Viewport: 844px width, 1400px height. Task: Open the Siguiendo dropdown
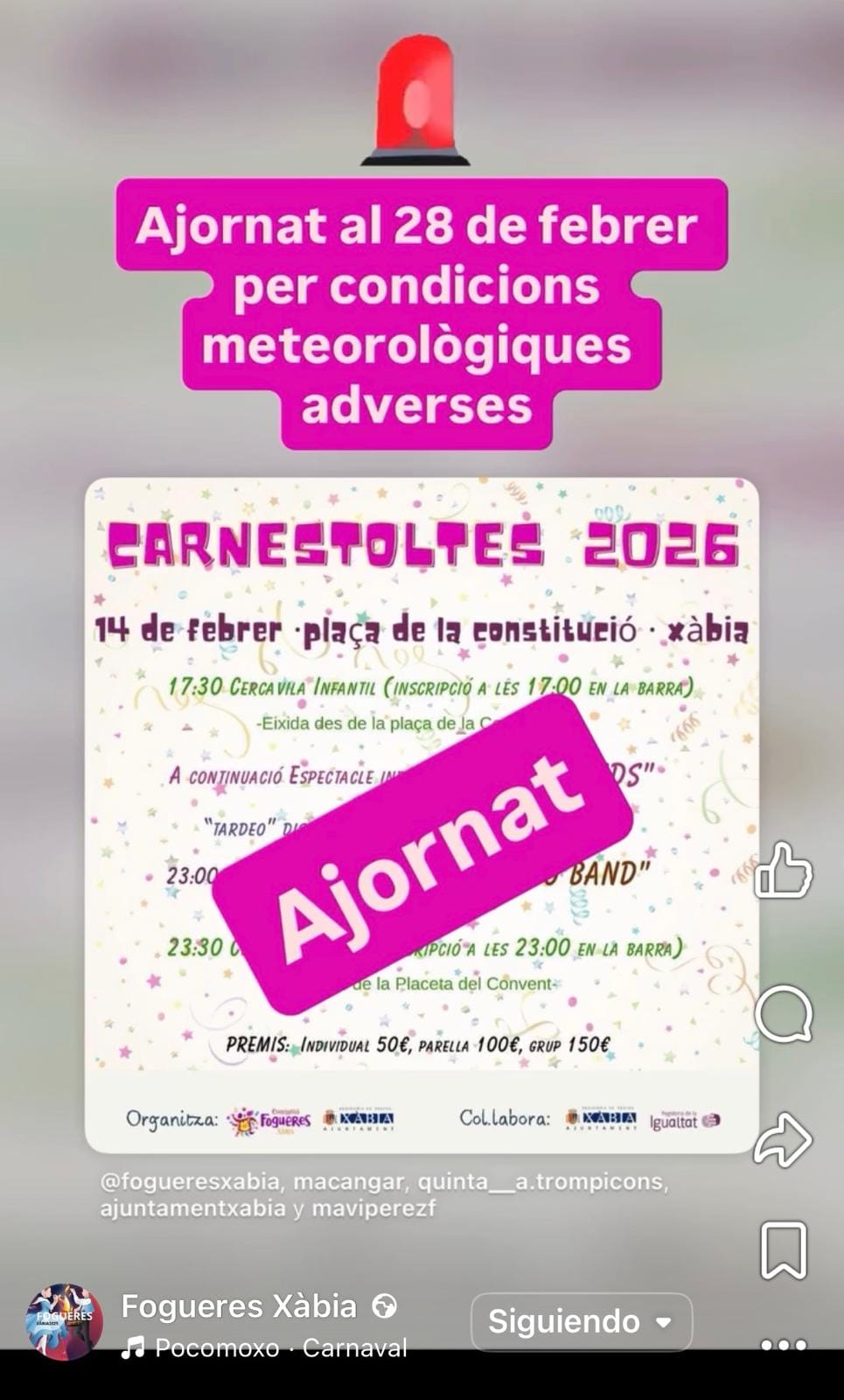coord(581,1321)
